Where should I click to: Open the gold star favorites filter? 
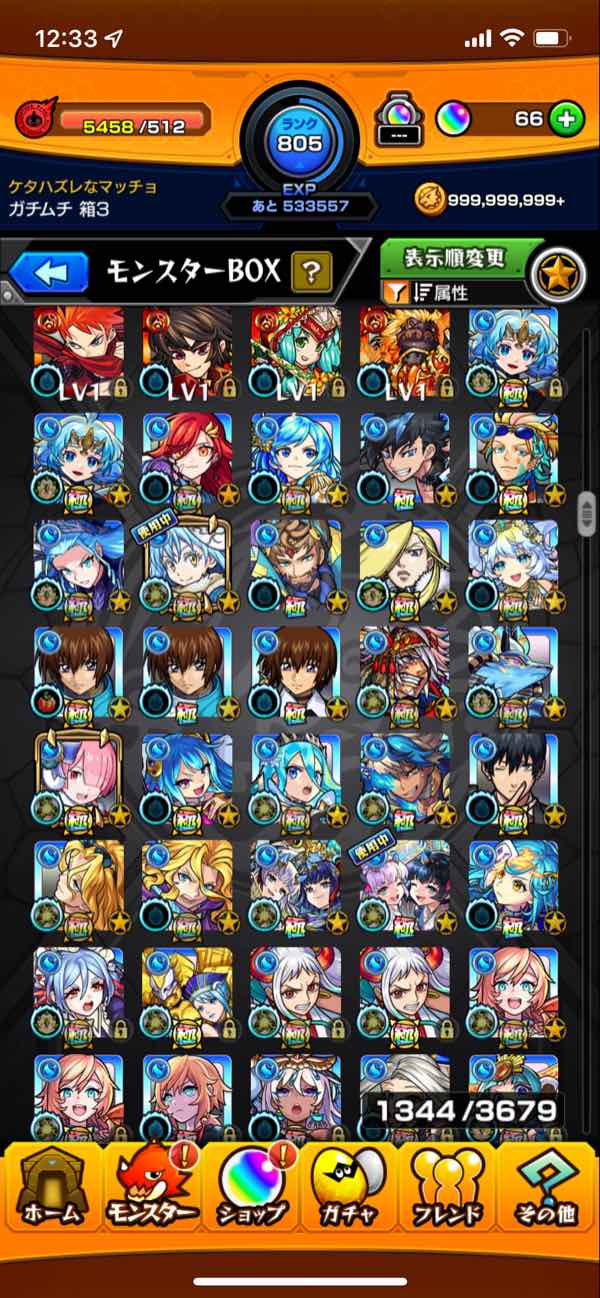pos(558,272)
